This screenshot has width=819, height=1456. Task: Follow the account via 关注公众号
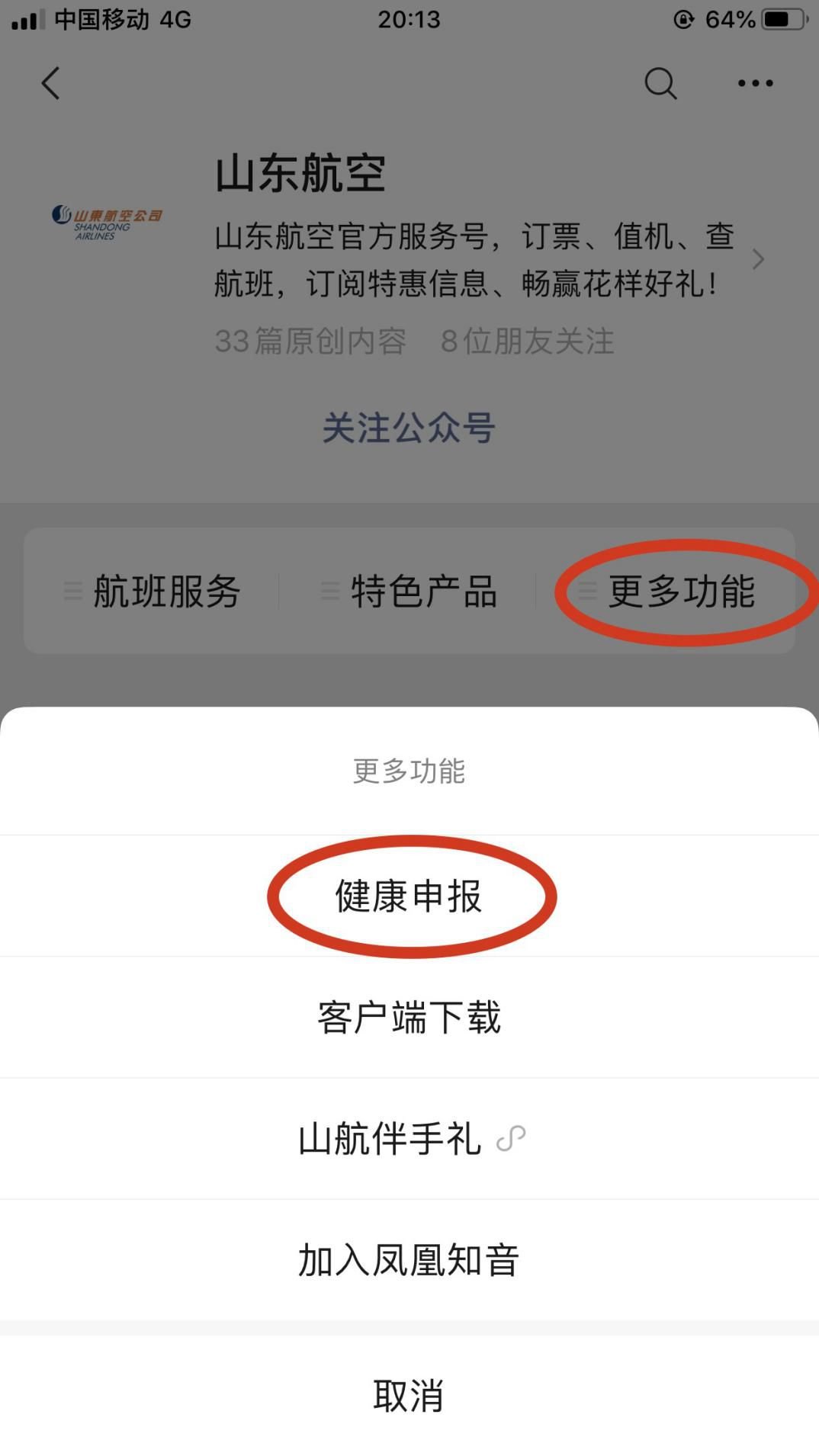coord(409,428)
